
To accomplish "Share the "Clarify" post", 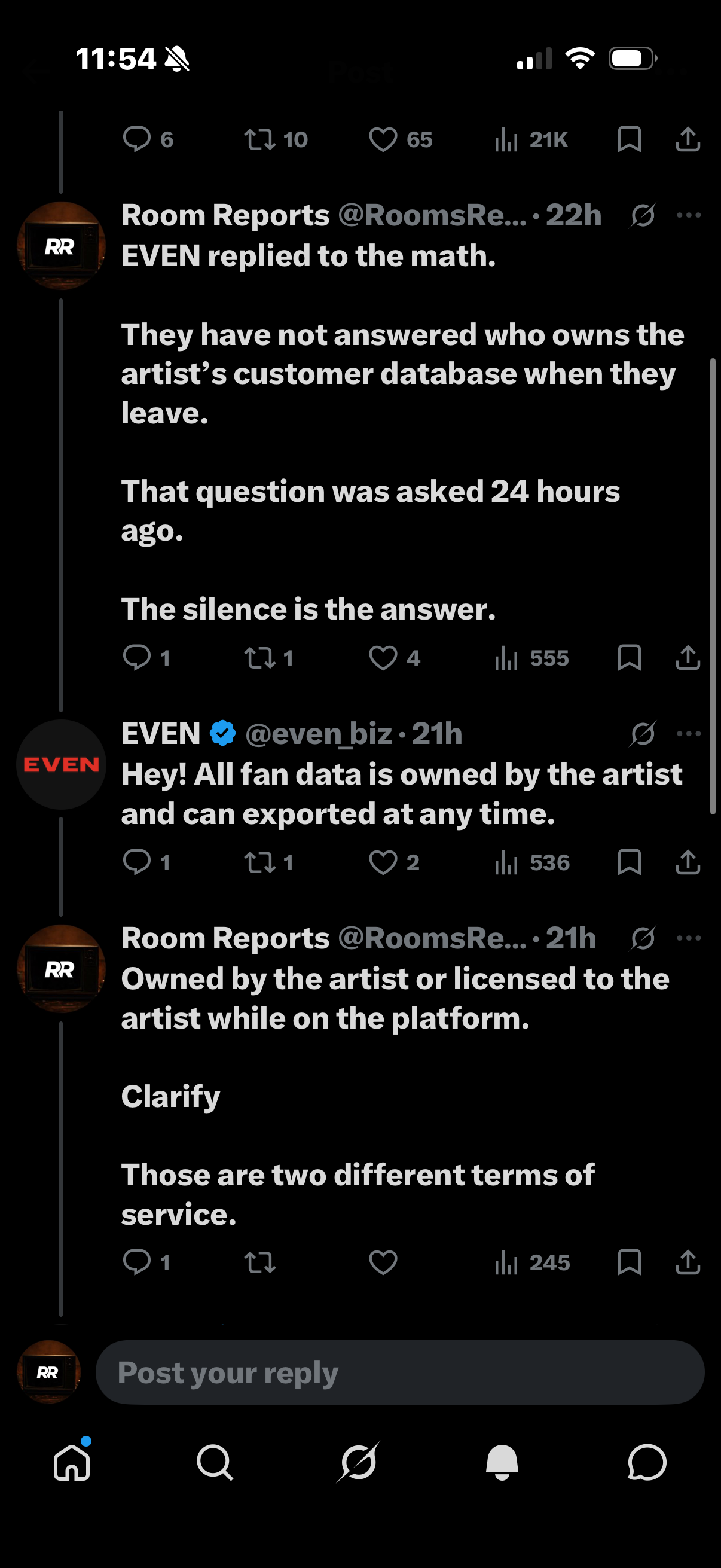I will [688, 1262].
